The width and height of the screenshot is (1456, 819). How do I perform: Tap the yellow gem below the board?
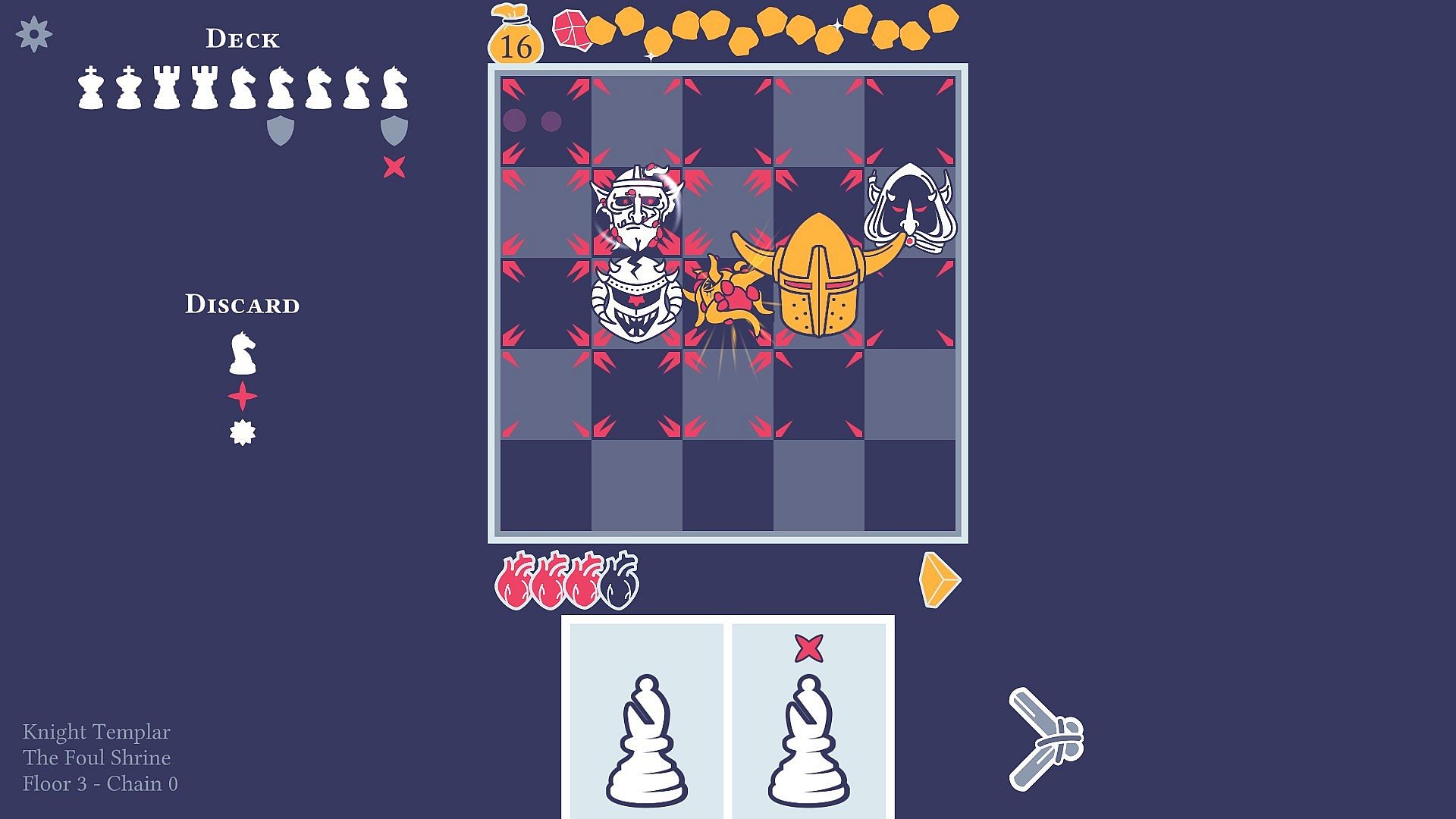(939, 580)
